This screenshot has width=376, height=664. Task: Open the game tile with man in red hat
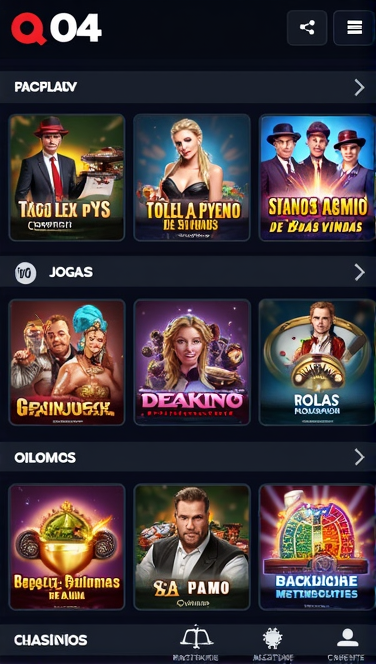point(67,177)
